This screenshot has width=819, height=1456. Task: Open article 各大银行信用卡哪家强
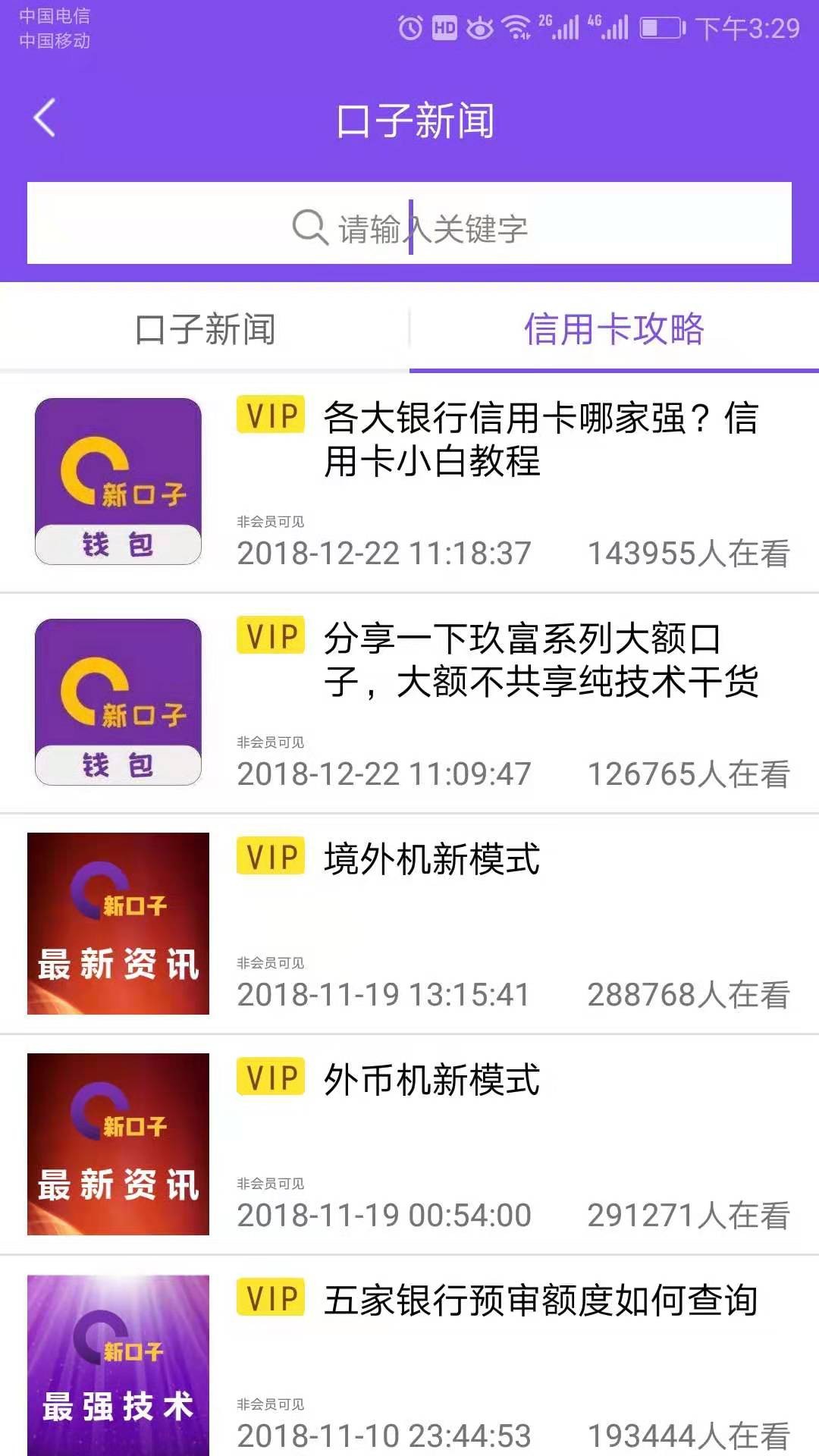point(540,438)
